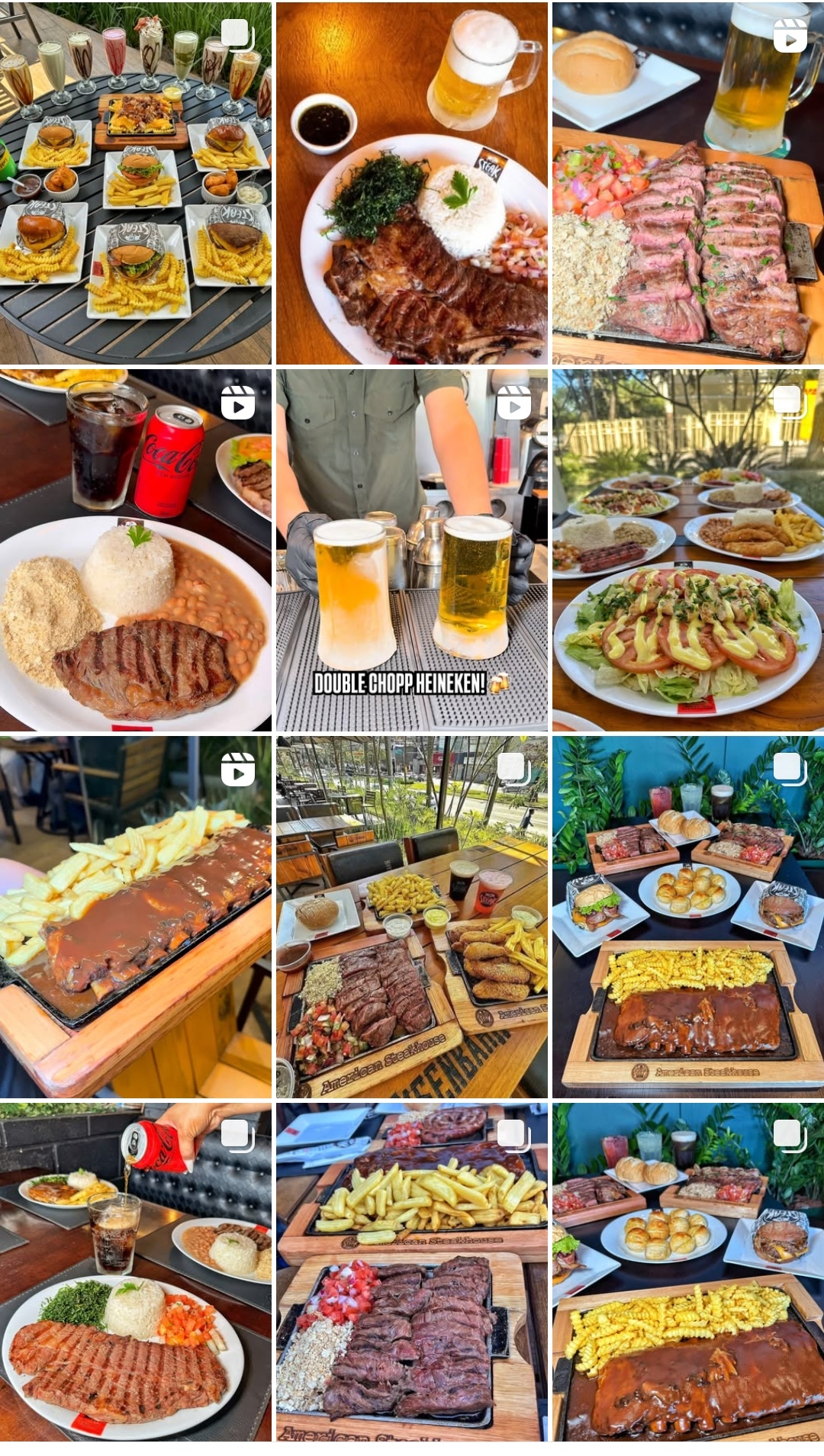Image resolution: width=824 pixels, height=1456 pixels.
Task: Play the reel with Coca-Cola and steak plate
Action: (135, 550)
